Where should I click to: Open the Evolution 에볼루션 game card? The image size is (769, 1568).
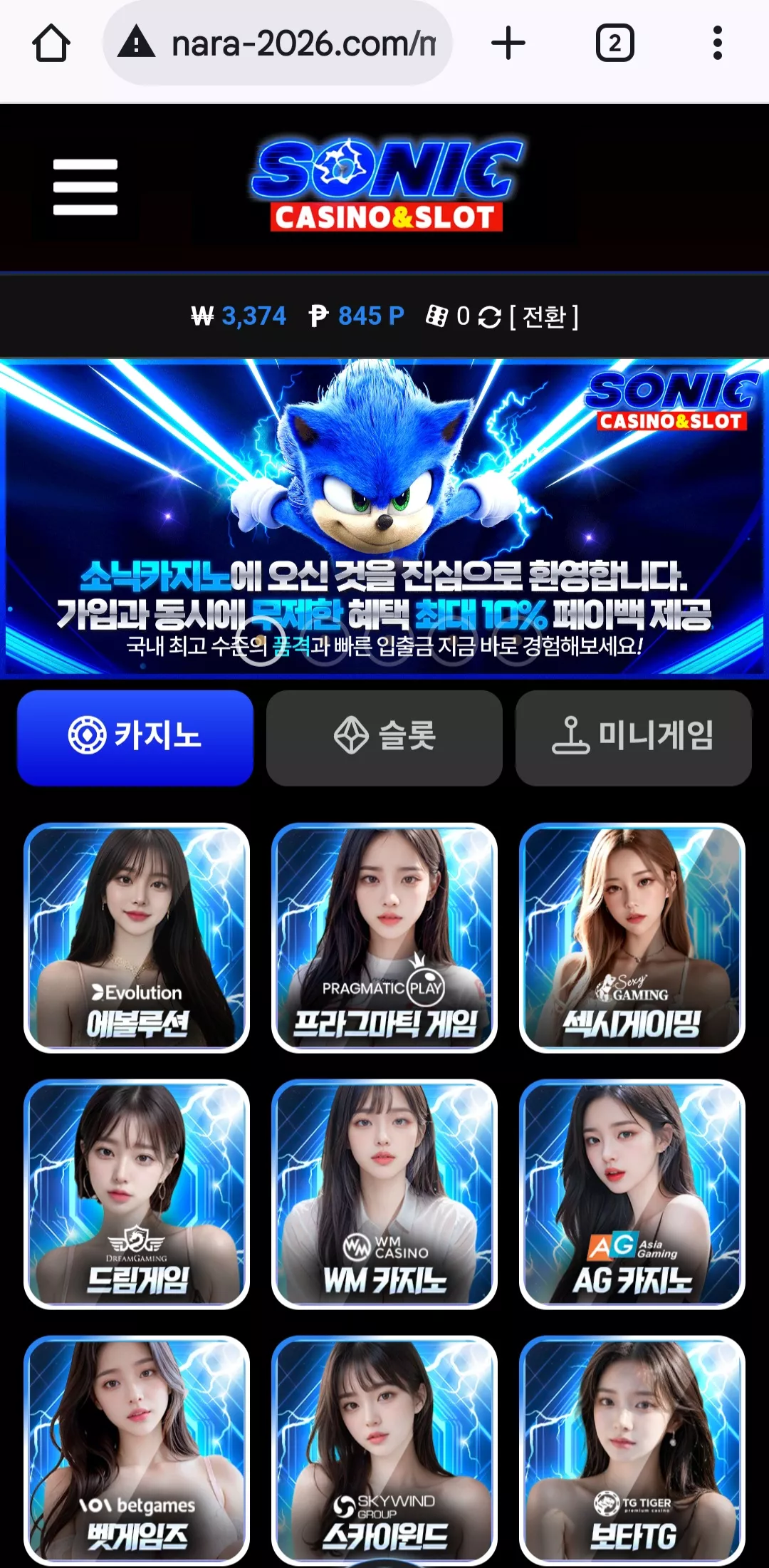(x=137, y=938)
